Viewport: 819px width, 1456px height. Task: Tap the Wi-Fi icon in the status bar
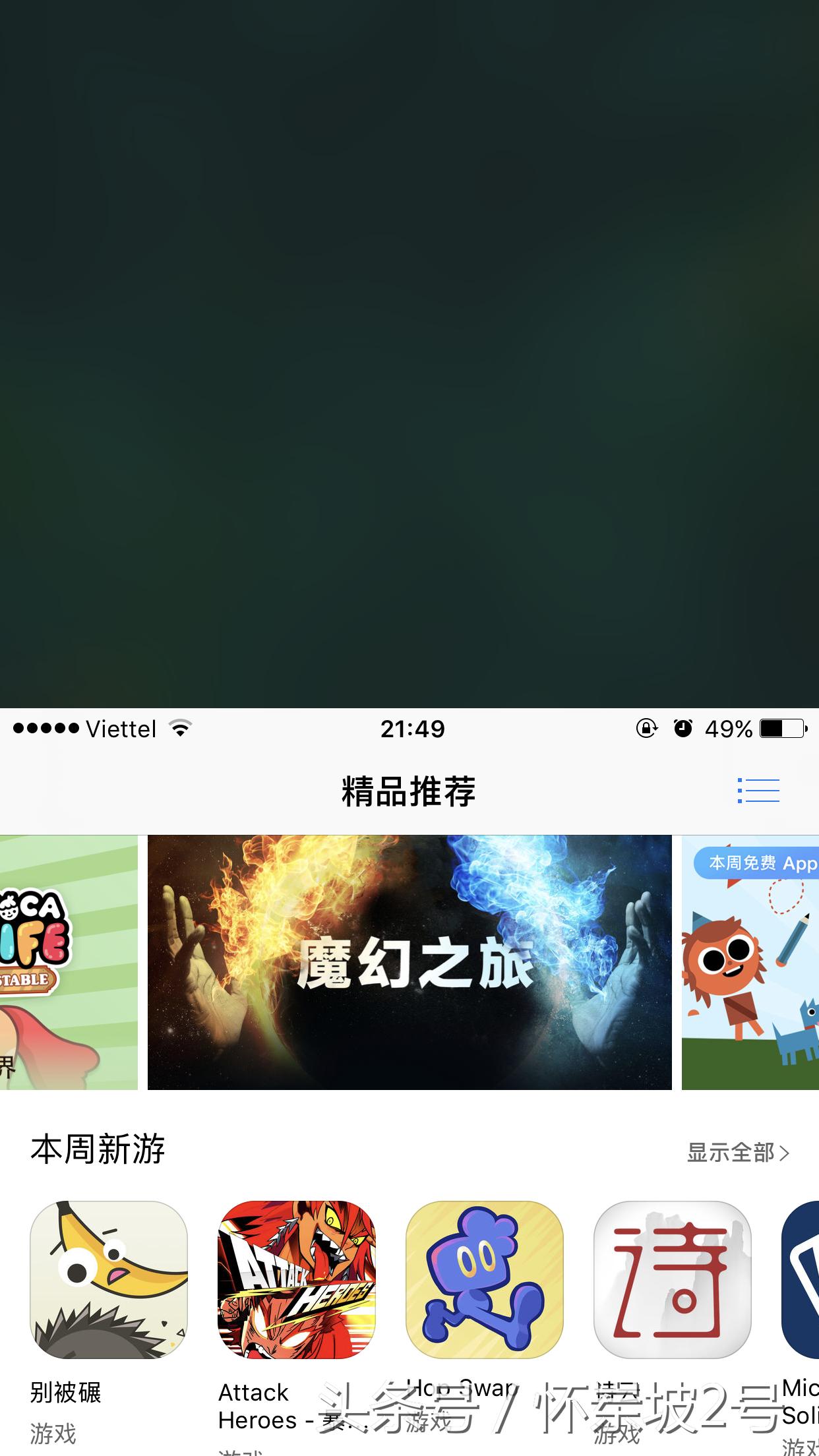[179, 728]
